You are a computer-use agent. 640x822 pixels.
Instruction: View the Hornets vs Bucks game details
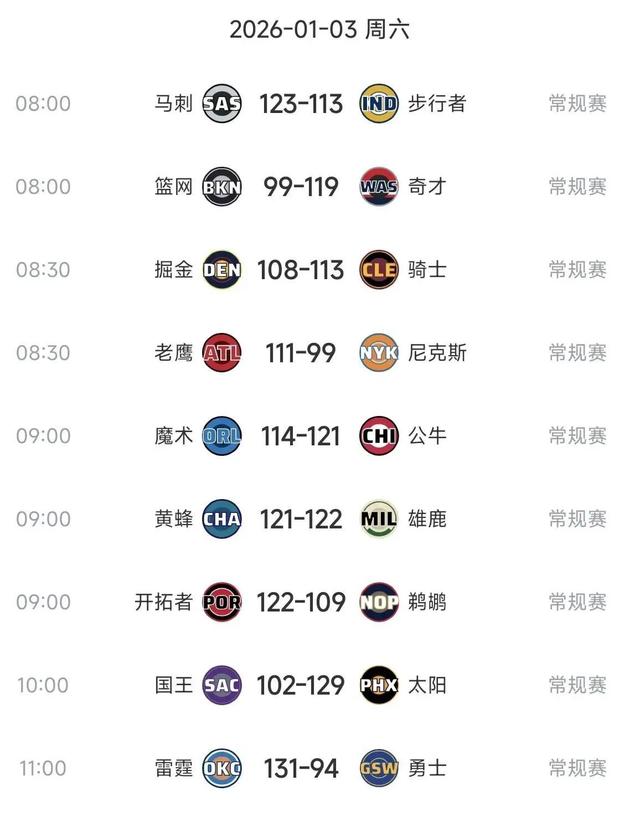coord(301,519)
